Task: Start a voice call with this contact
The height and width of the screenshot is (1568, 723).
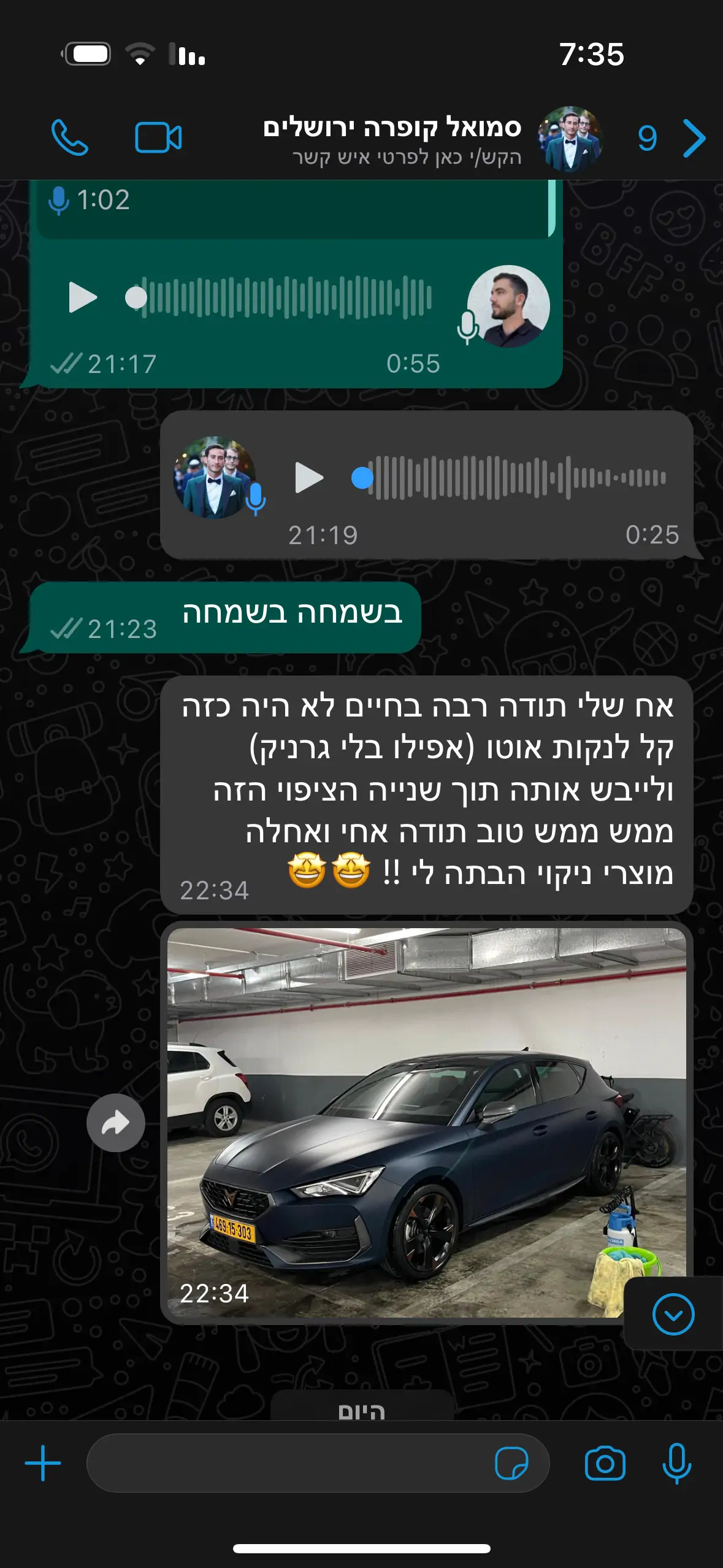Action: click(x=70, y=137)
